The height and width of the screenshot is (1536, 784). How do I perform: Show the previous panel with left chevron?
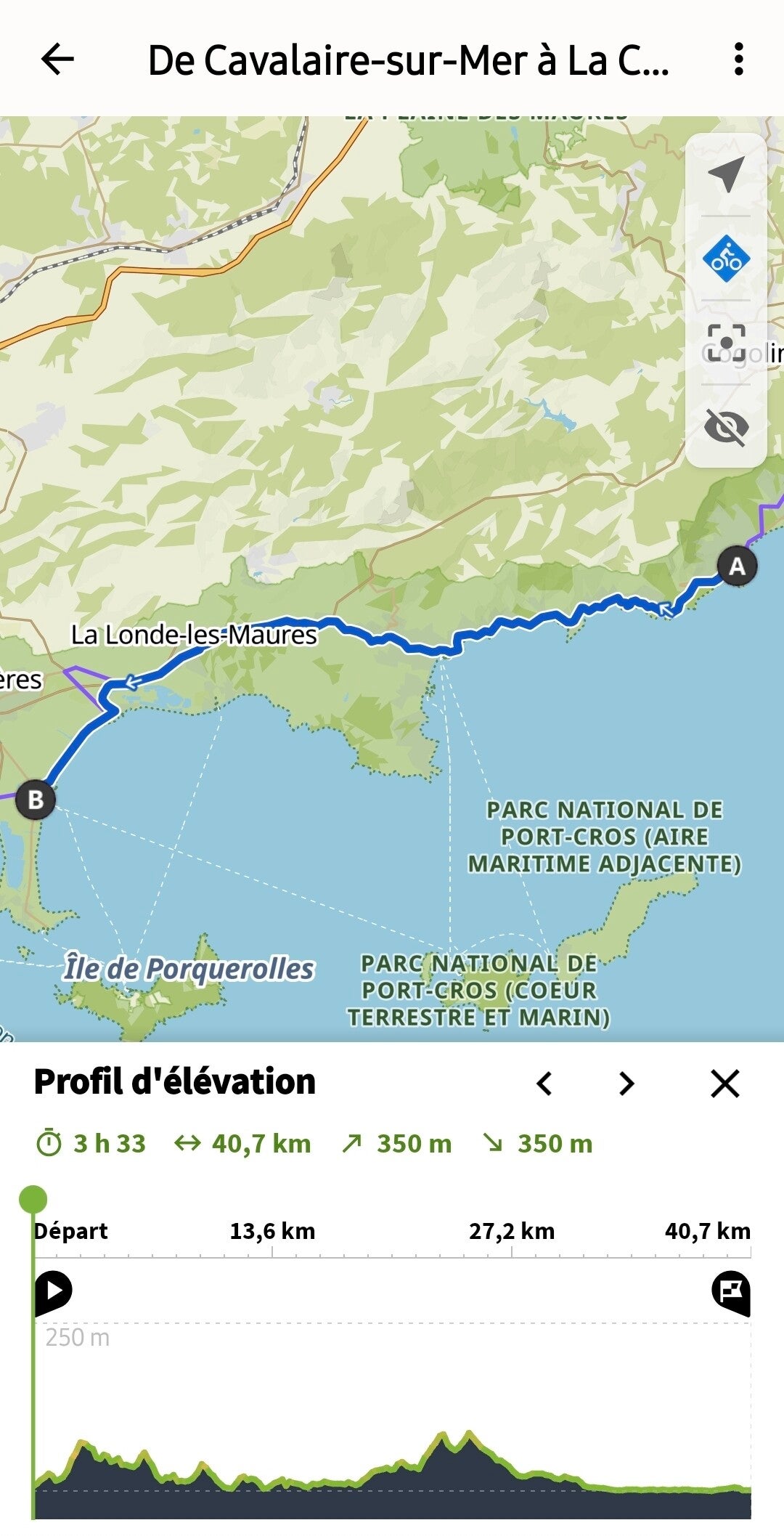pos(544,1084)
